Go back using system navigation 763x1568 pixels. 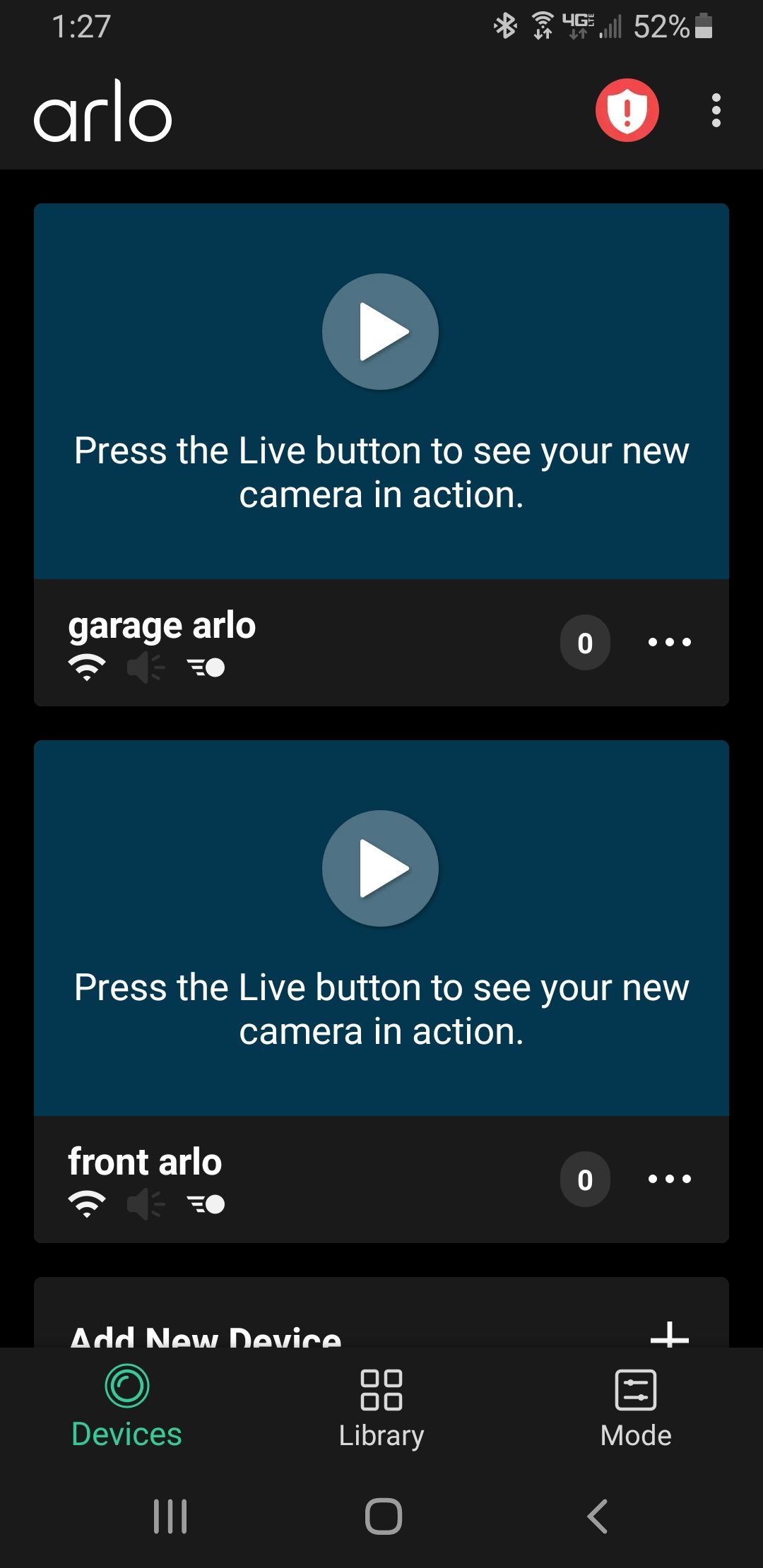598,1516
